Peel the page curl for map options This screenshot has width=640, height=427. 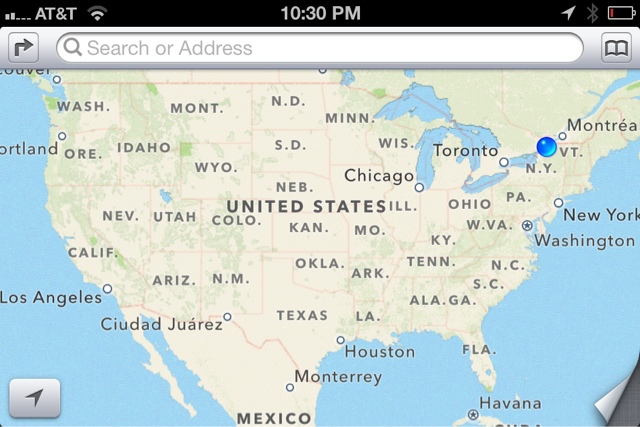(615, 405)
